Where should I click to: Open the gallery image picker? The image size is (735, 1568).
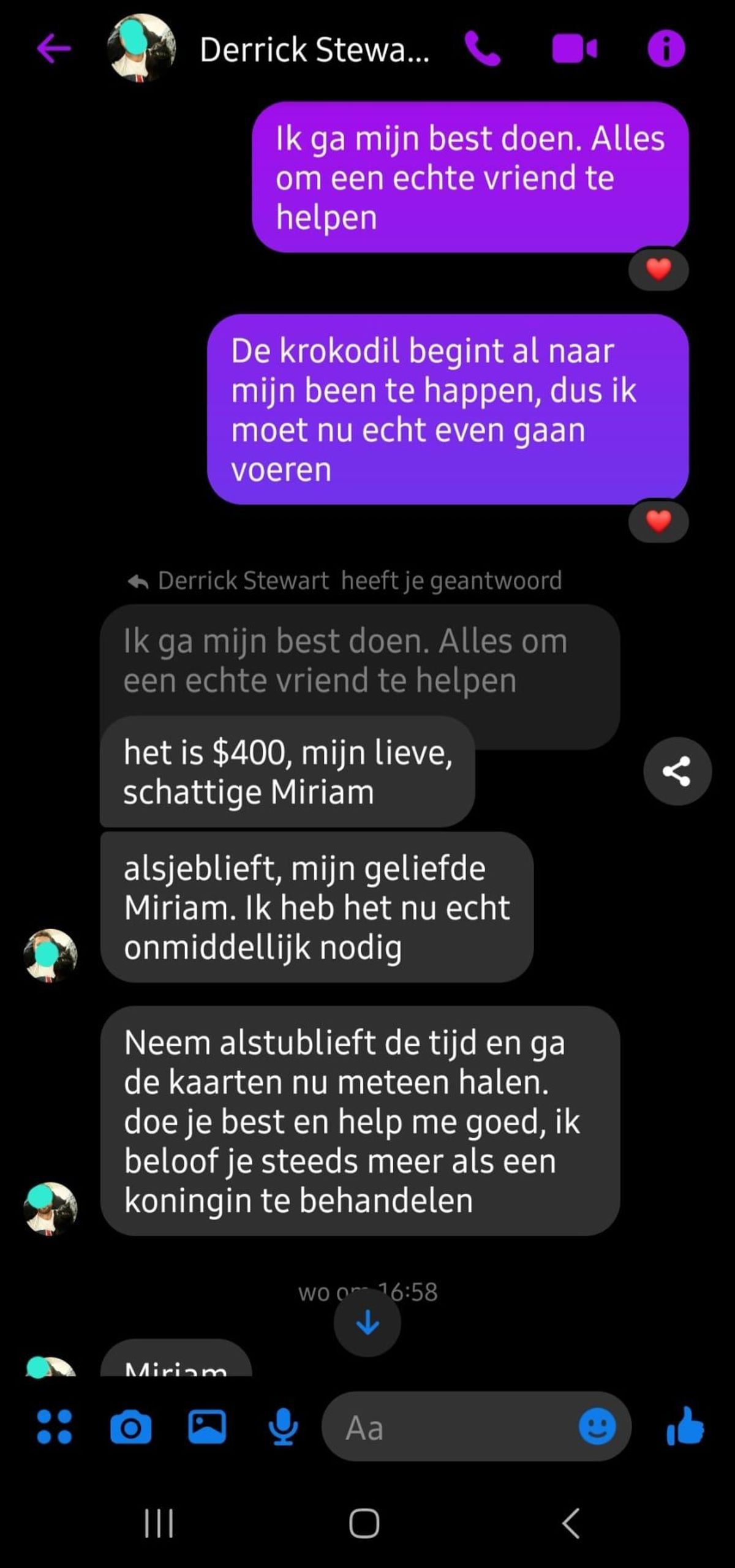pos(206,1427)
